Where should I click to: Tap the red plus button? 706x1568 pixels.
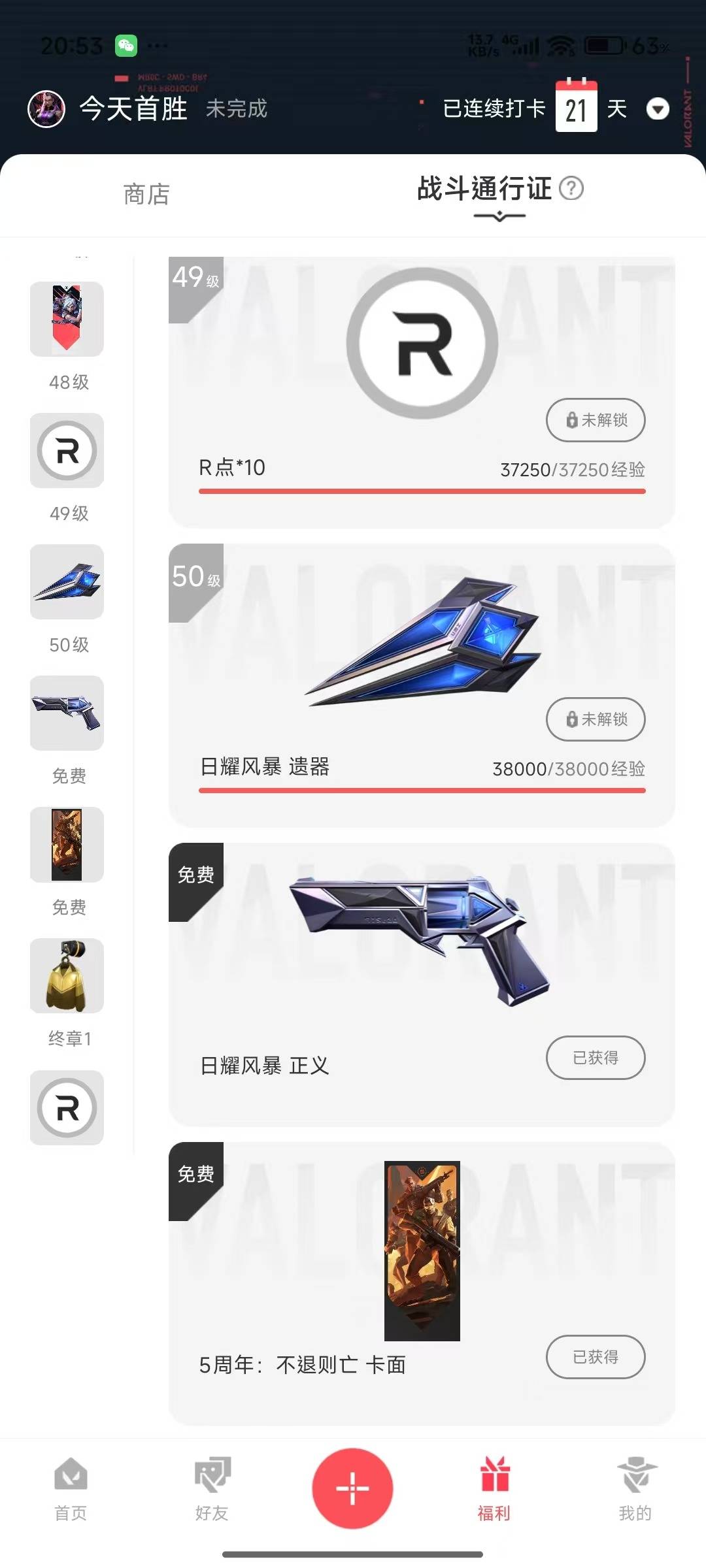tap(352, 1488)
